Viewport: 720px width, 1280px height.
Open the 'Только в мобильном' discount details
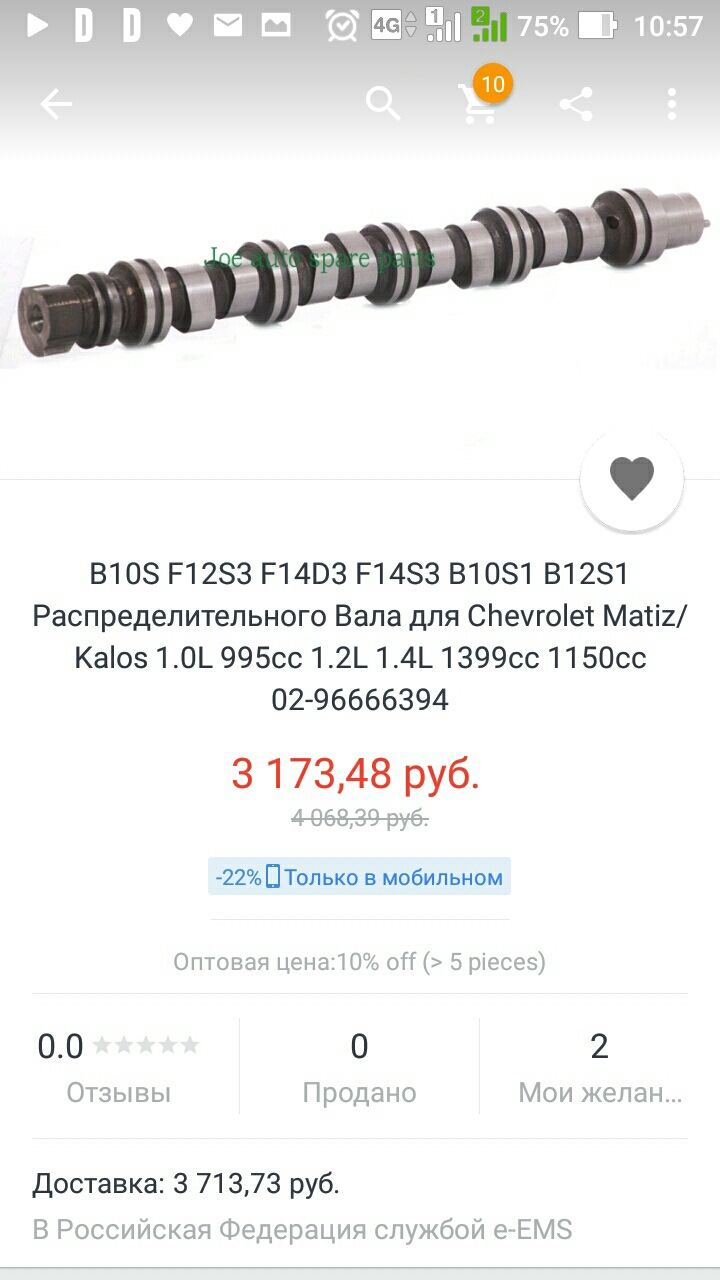pyautogui.click(x=358, y=876)
